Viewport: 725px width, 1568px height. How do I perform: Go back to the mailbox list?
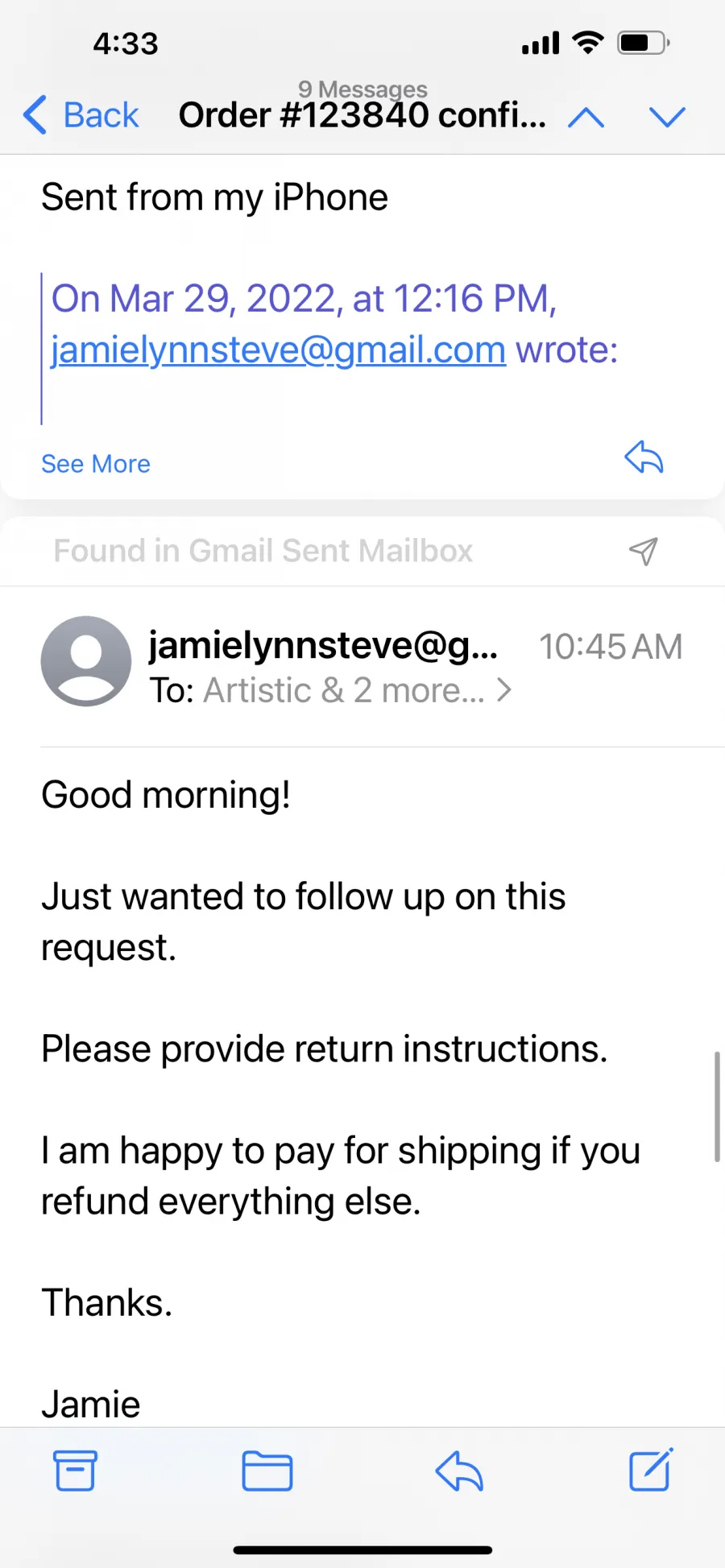click(x=81, y=115)
